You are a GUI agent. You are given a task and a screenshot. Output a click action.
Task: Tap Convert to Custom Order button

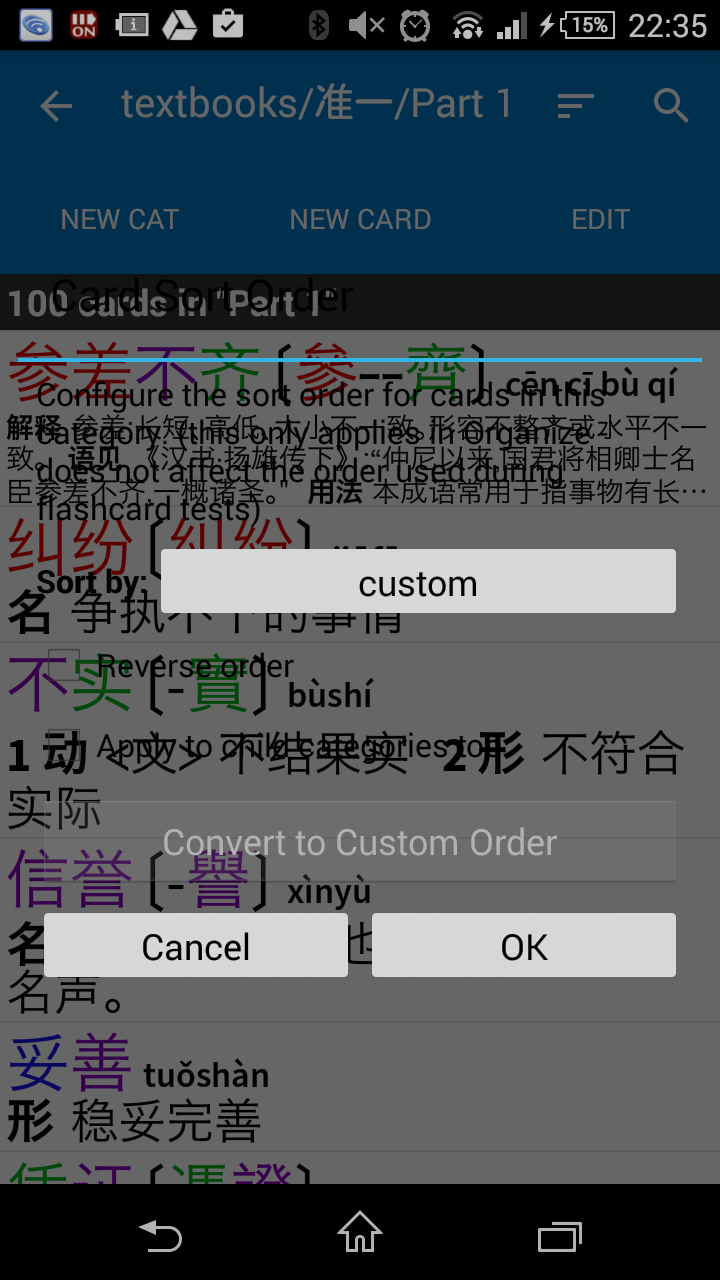pyautogui.click(x=360, y=842)
